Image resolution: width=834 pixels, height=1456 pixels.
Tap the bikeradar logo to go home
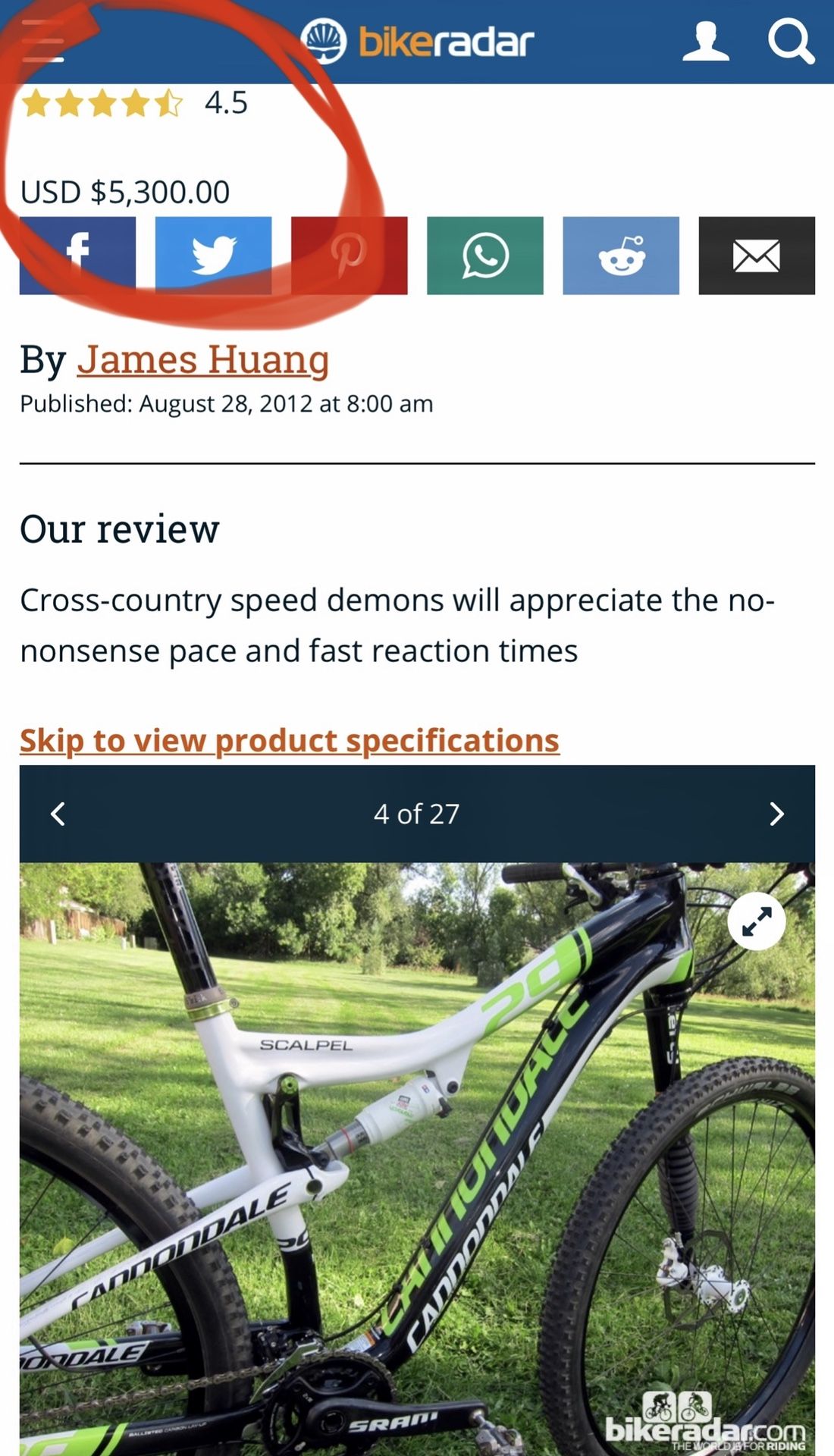[417, 42]
